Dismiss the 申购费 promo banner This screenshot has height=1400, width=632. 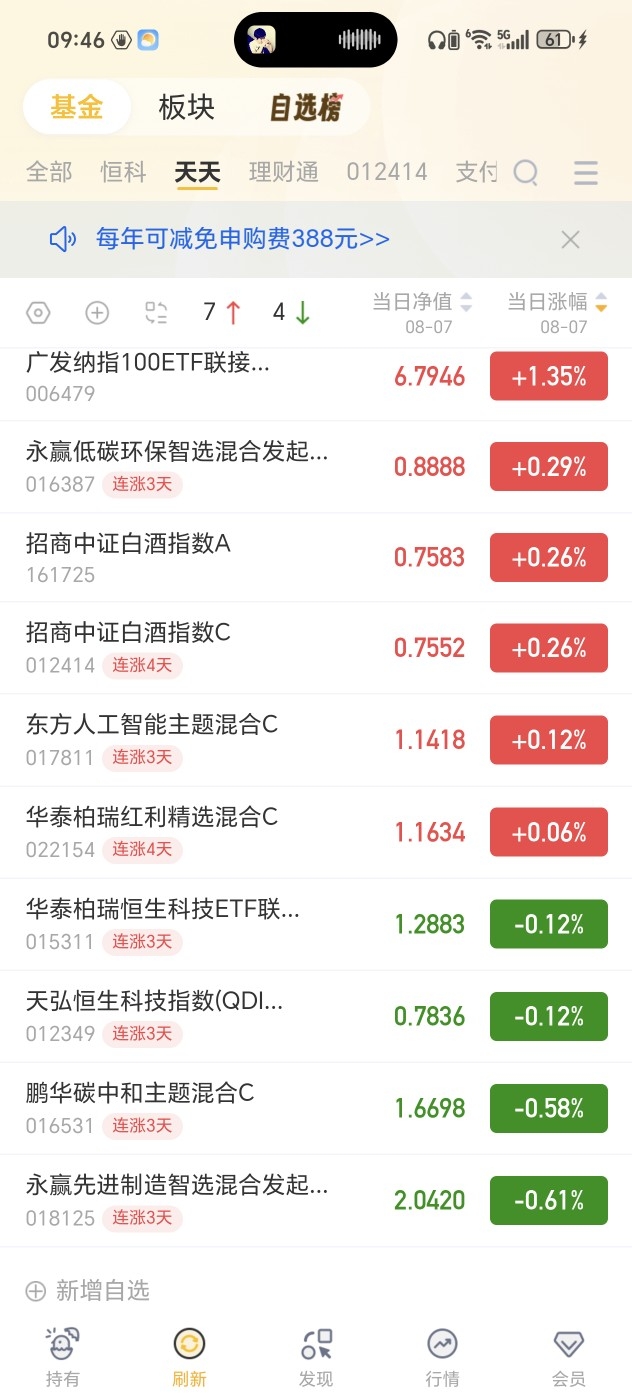(570, 240)
